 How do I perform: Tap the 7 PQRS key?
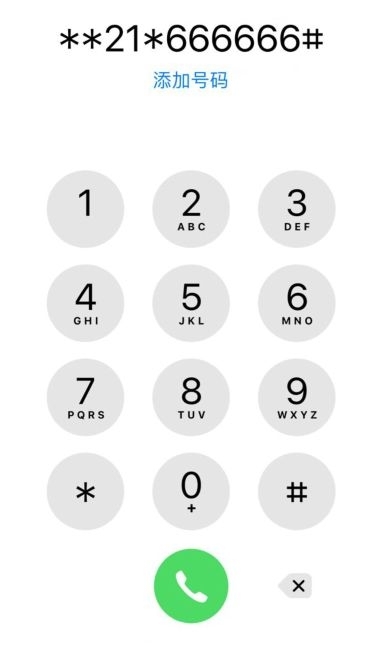(x=86, y=397)
